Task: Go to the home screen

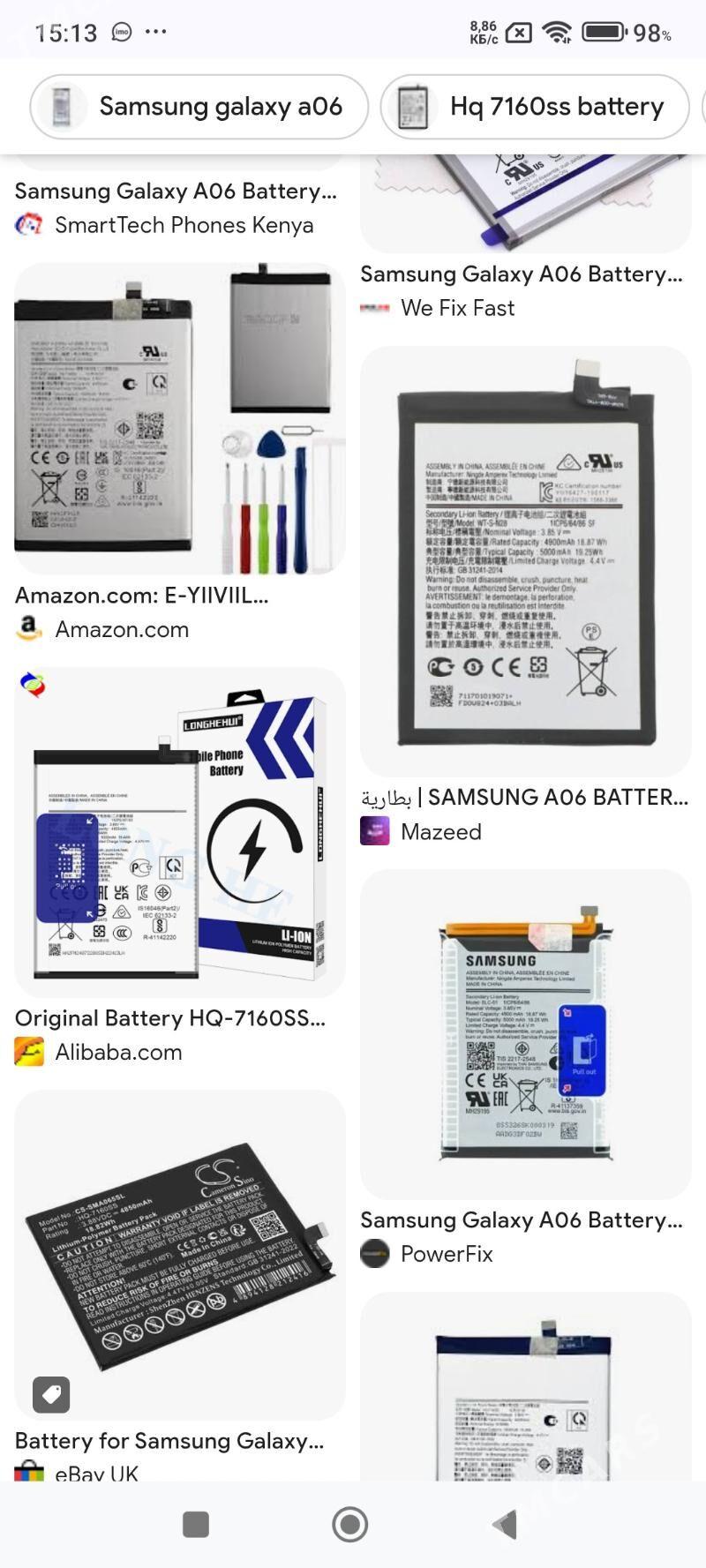Action: coord(350,1524)
